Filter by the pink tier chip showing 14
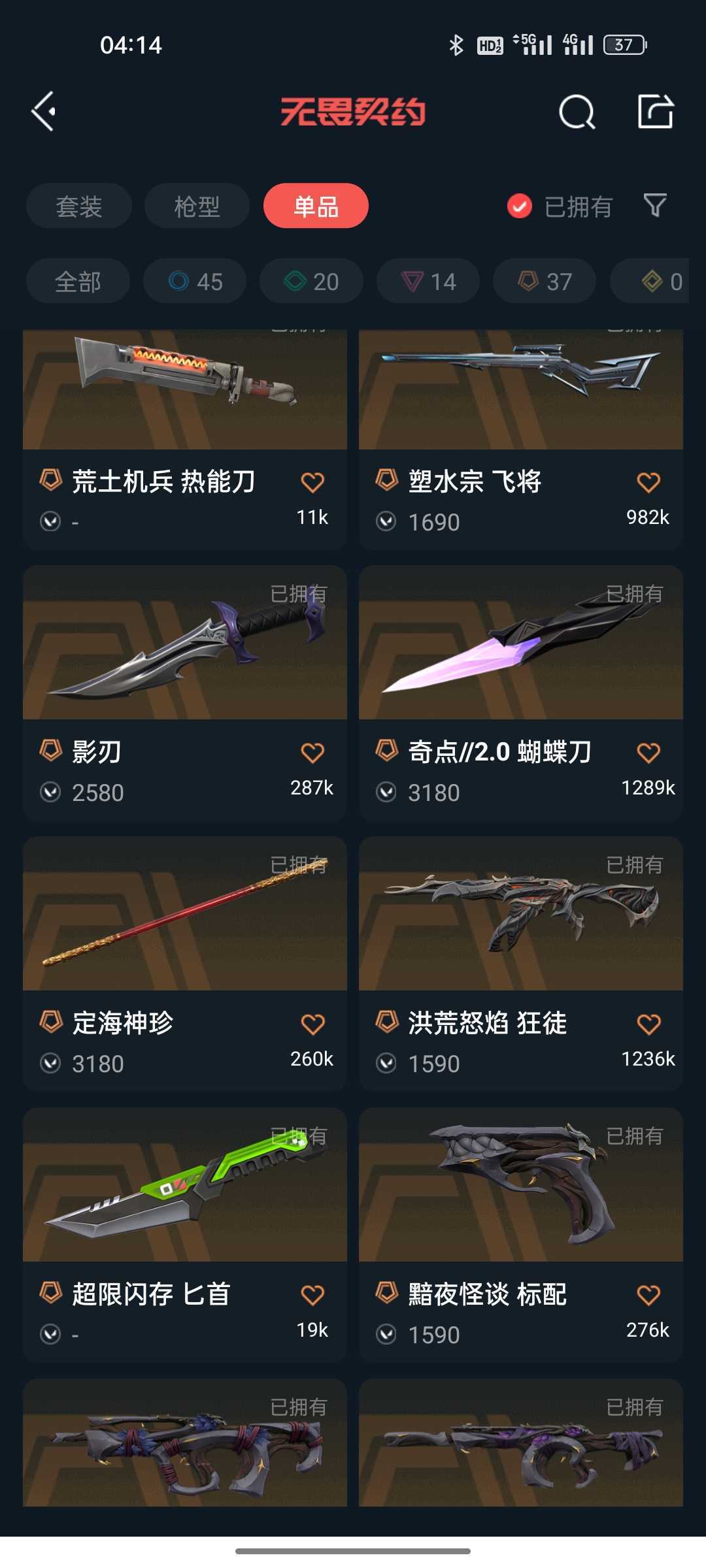This screenshot has width=706, height=1568. tap(428, 282)
